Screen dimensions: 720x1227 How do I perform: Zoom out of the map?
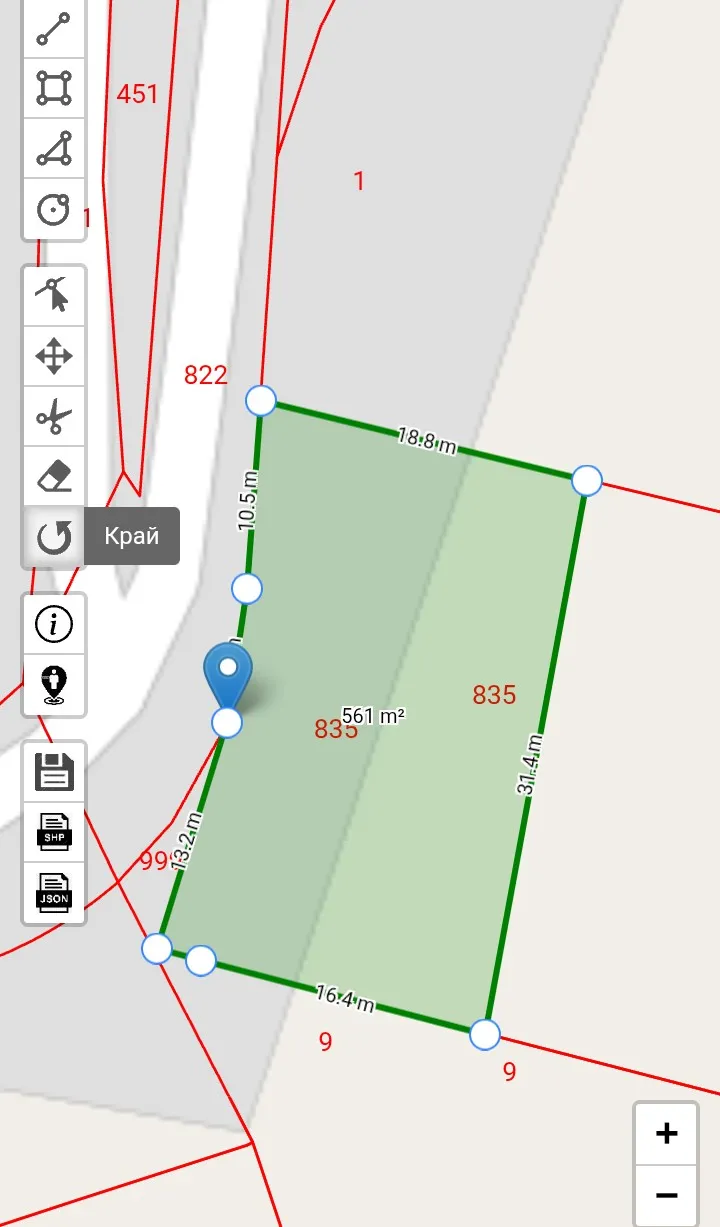666,1195
